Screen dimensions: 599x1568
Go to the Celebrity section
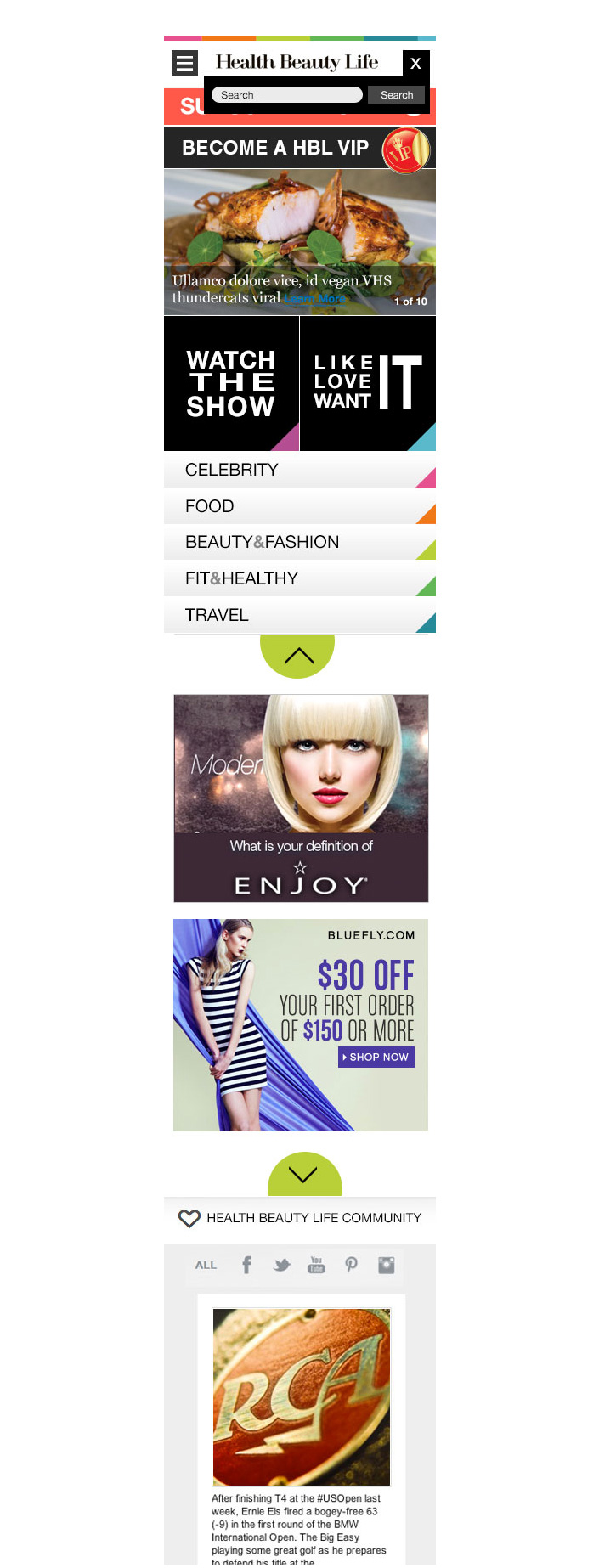[x=299, y=470]
